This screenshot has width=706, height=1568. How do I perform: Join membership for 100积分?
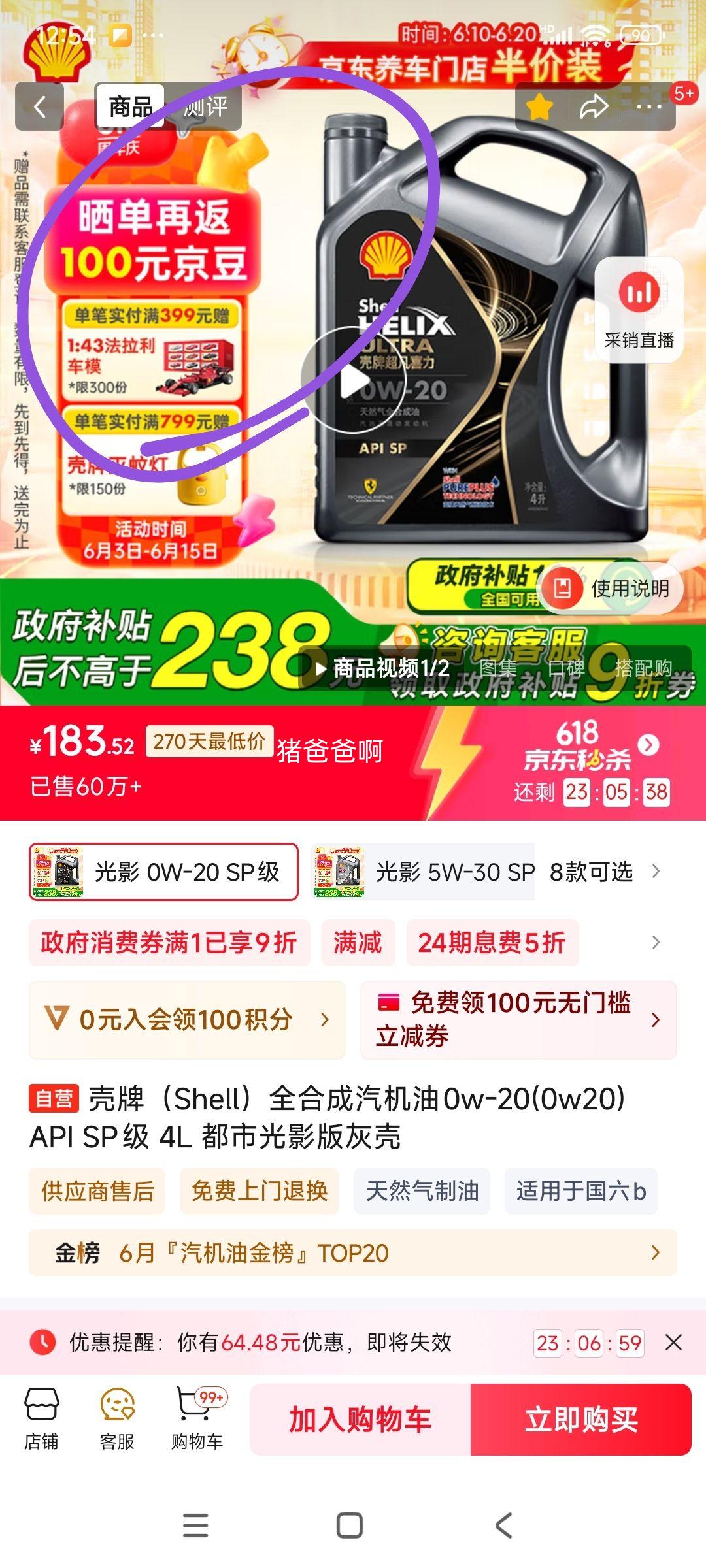[187, 1019]
